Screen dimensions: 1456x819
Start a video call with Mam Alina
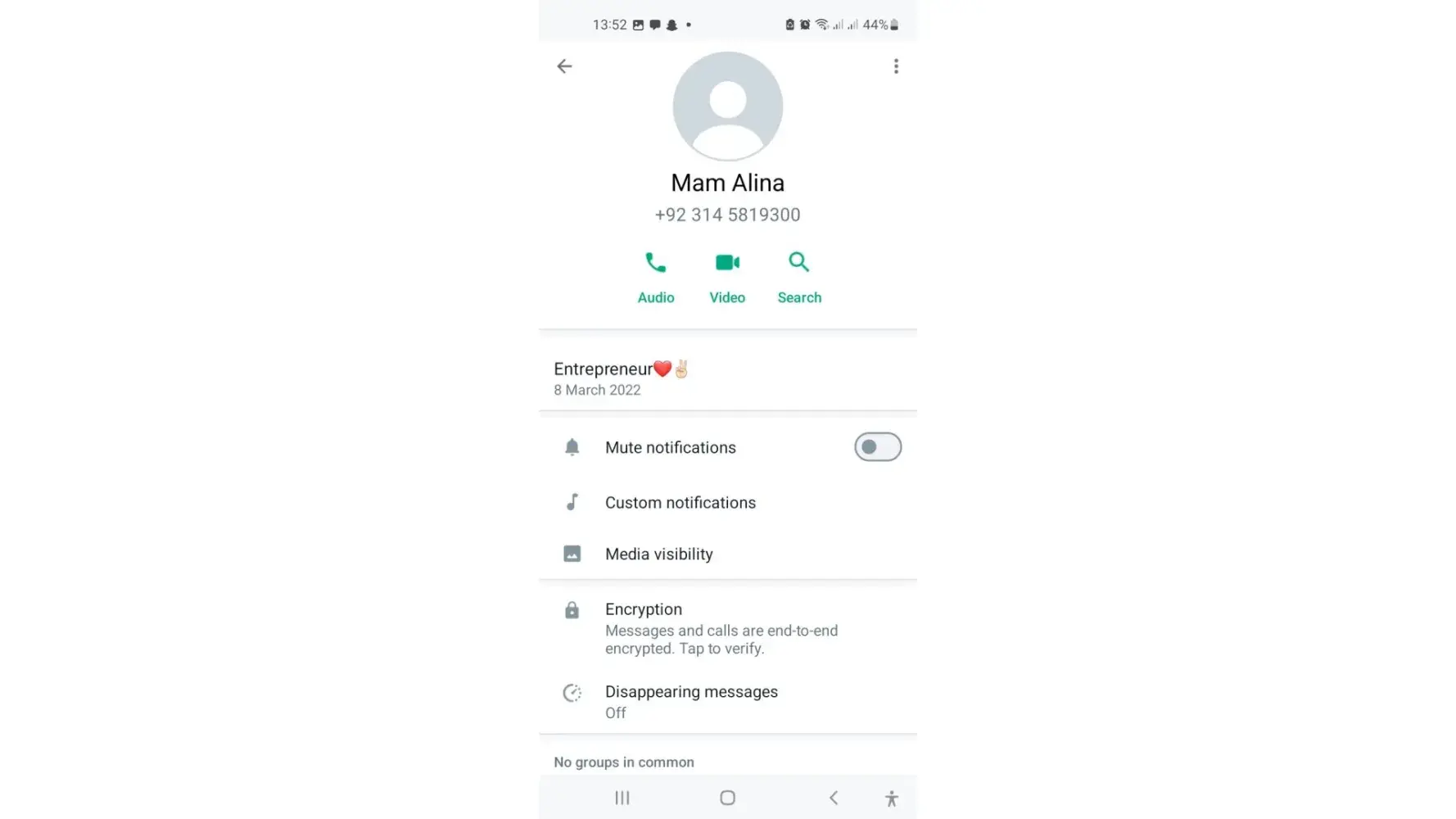(727, 277)
